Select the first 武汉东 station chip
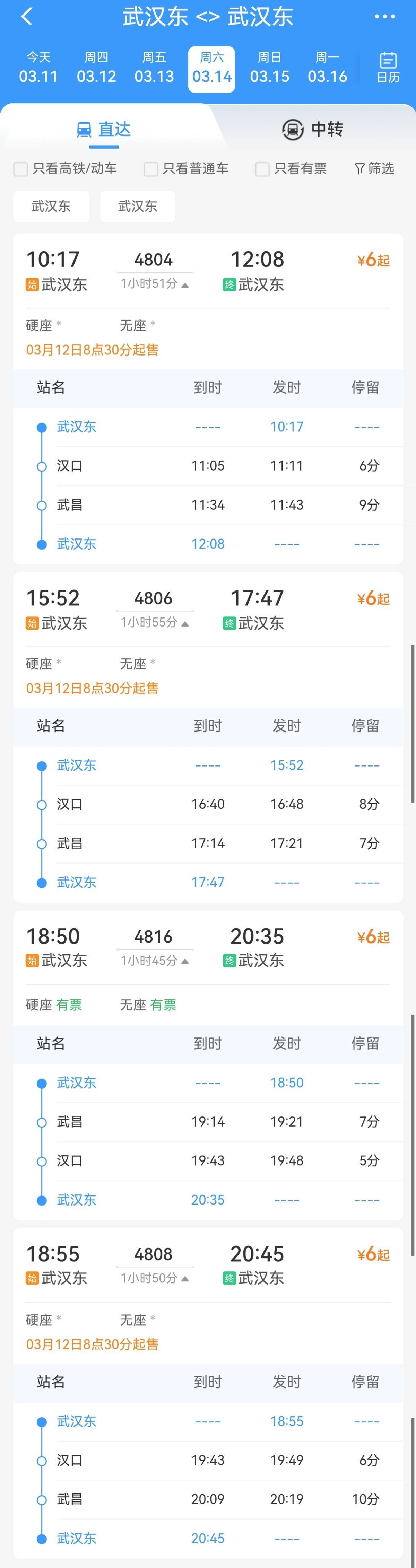 coord(51,206)
